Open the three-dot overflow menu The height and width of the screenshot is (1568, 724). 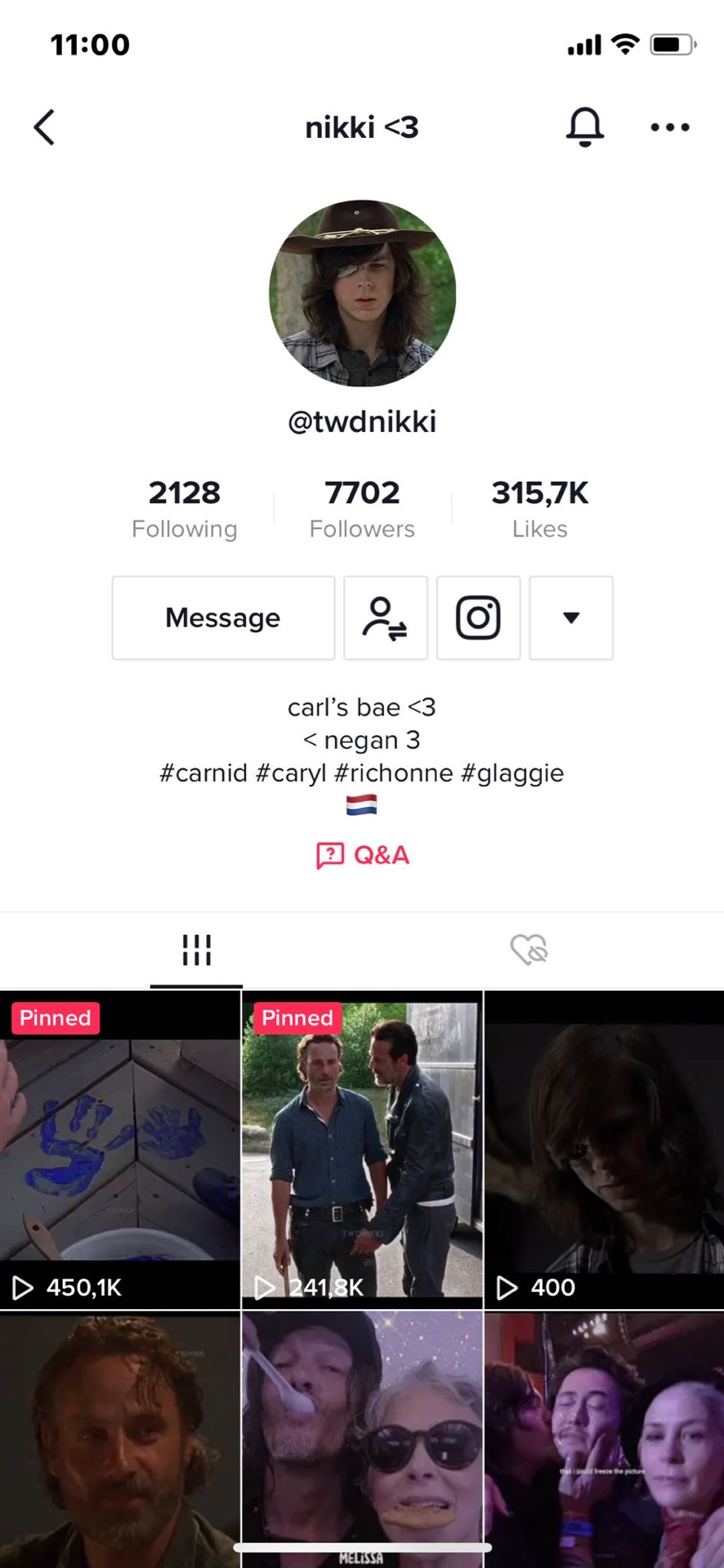[x=670, y=127]
